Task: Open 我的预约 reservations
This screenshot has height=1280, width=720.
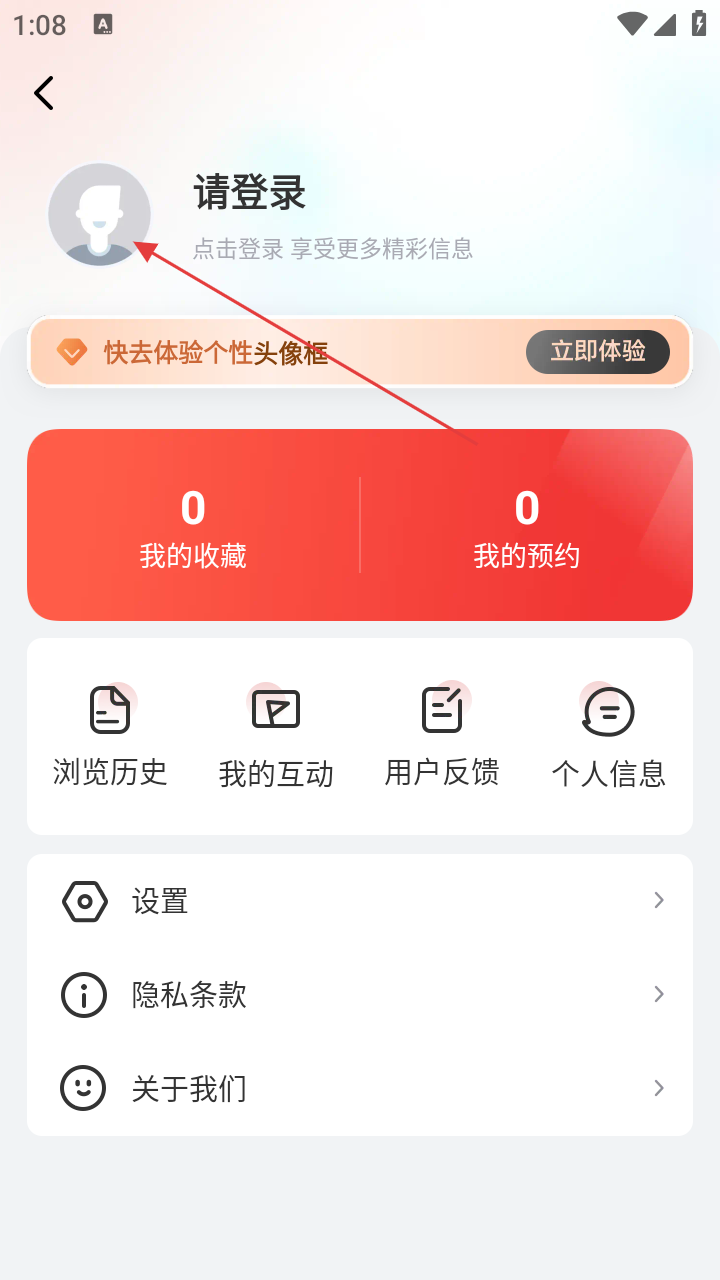Action: (x=526, y=527)
